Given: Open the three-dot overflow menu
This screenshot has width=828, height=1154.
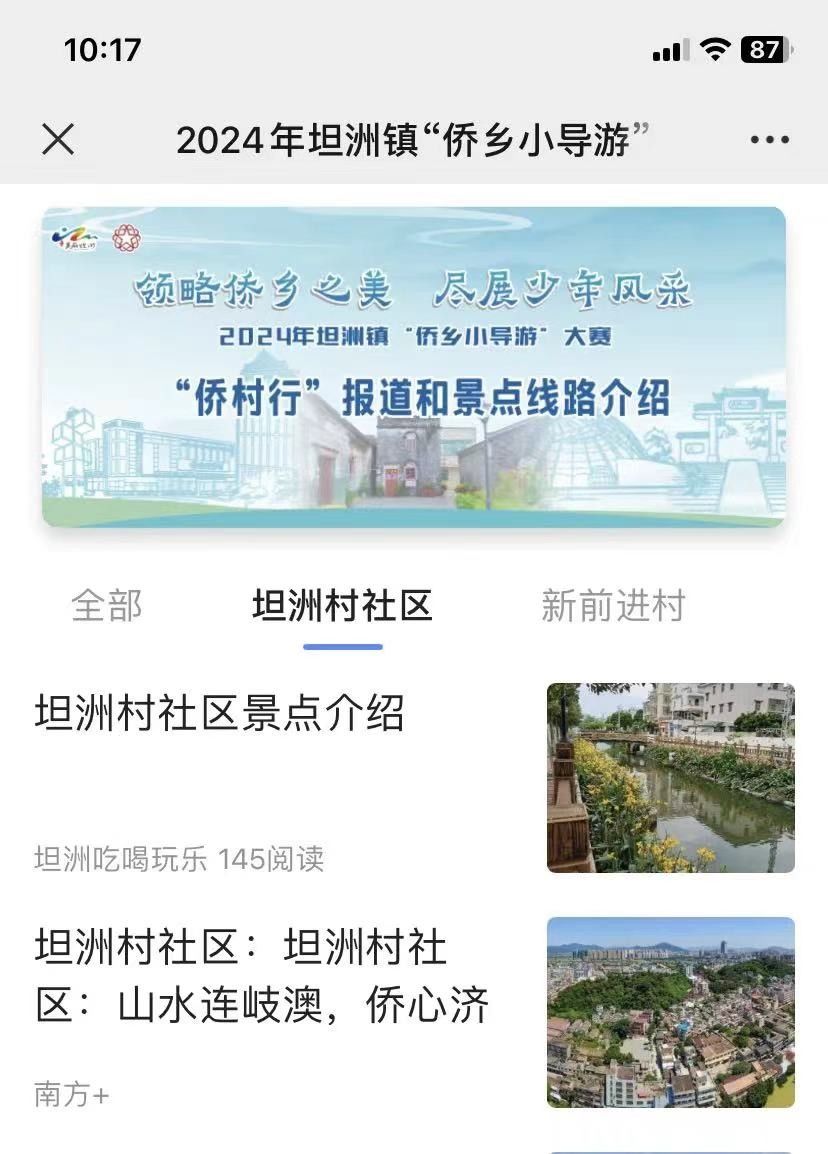Looking at the screenshot, I should click(x=770, y=140).
